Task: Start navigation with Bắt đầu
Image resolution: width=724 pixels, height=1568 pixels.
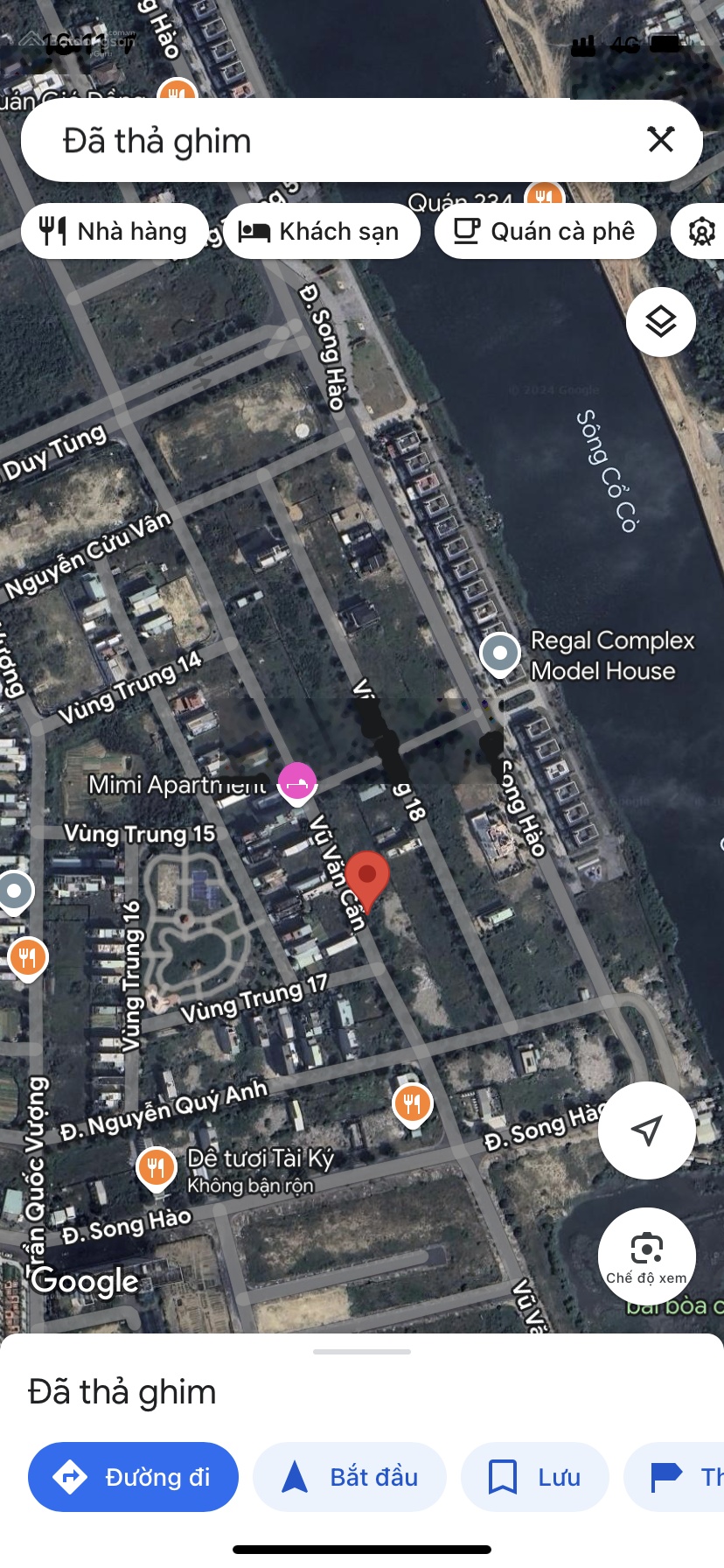Action: (350, 1477)
